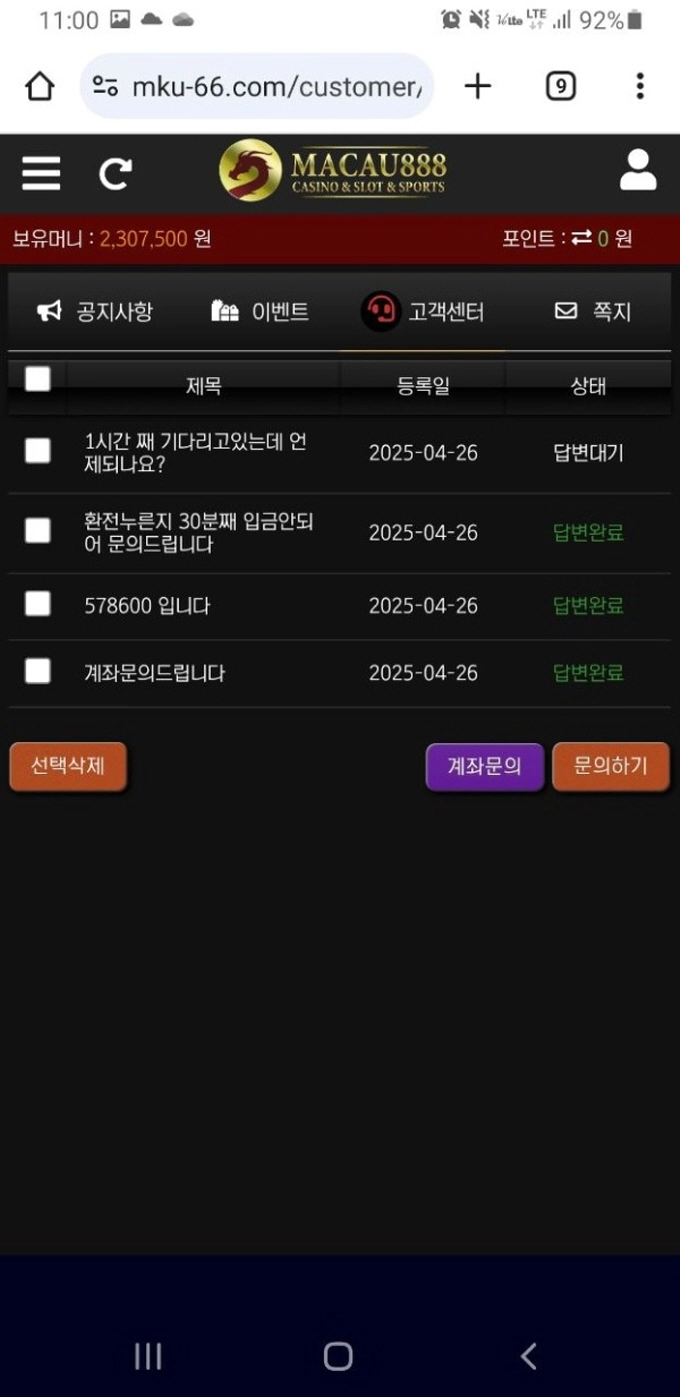This screenshot has height=1397, width=680.
Task: Open the browser's three-dot overflow menu
Action: 640,87
